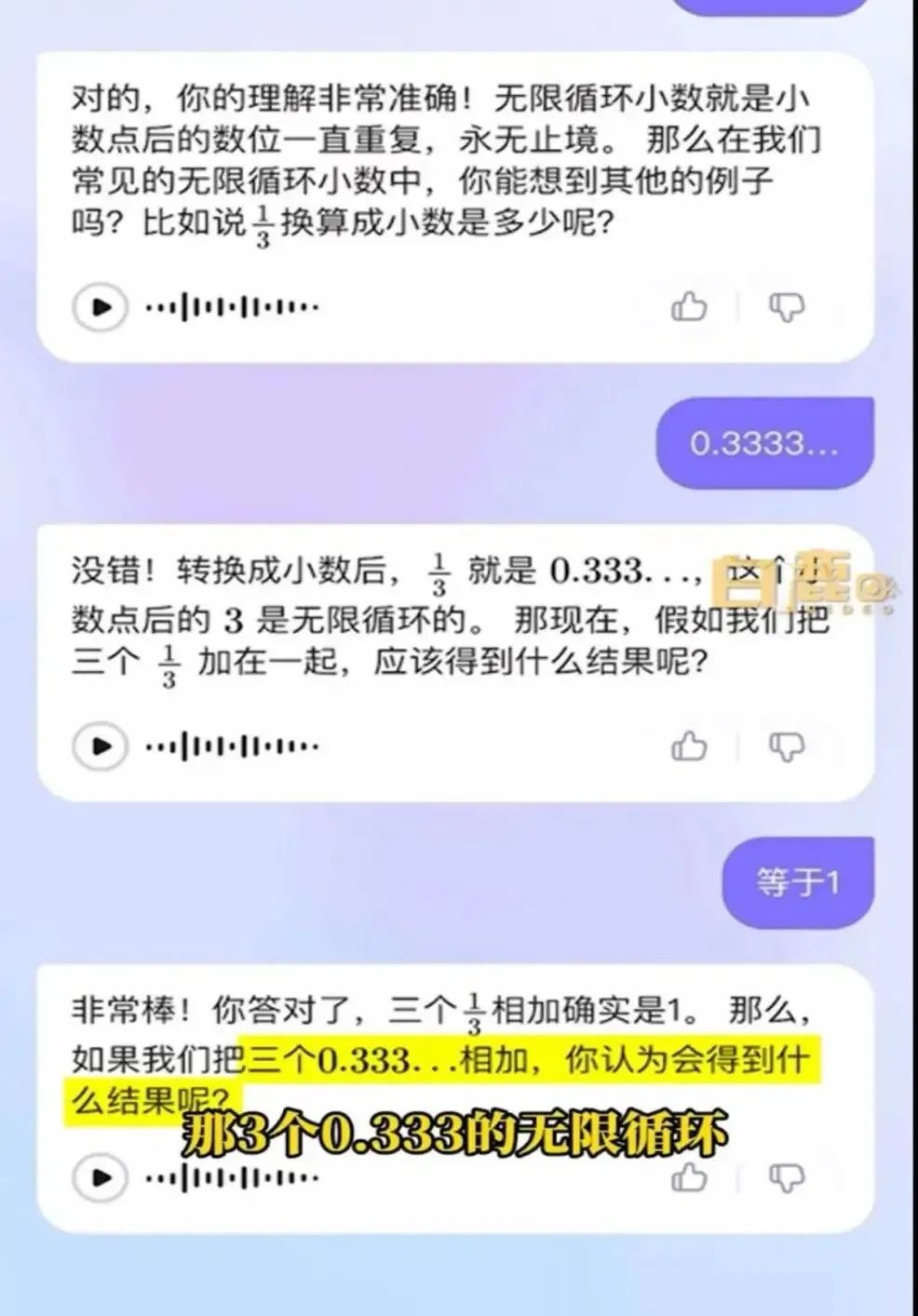Play audio of the 非常棒！你答对了 message
The height and width of the screenshot is (1316, 918).
(x=100, y=1177)
